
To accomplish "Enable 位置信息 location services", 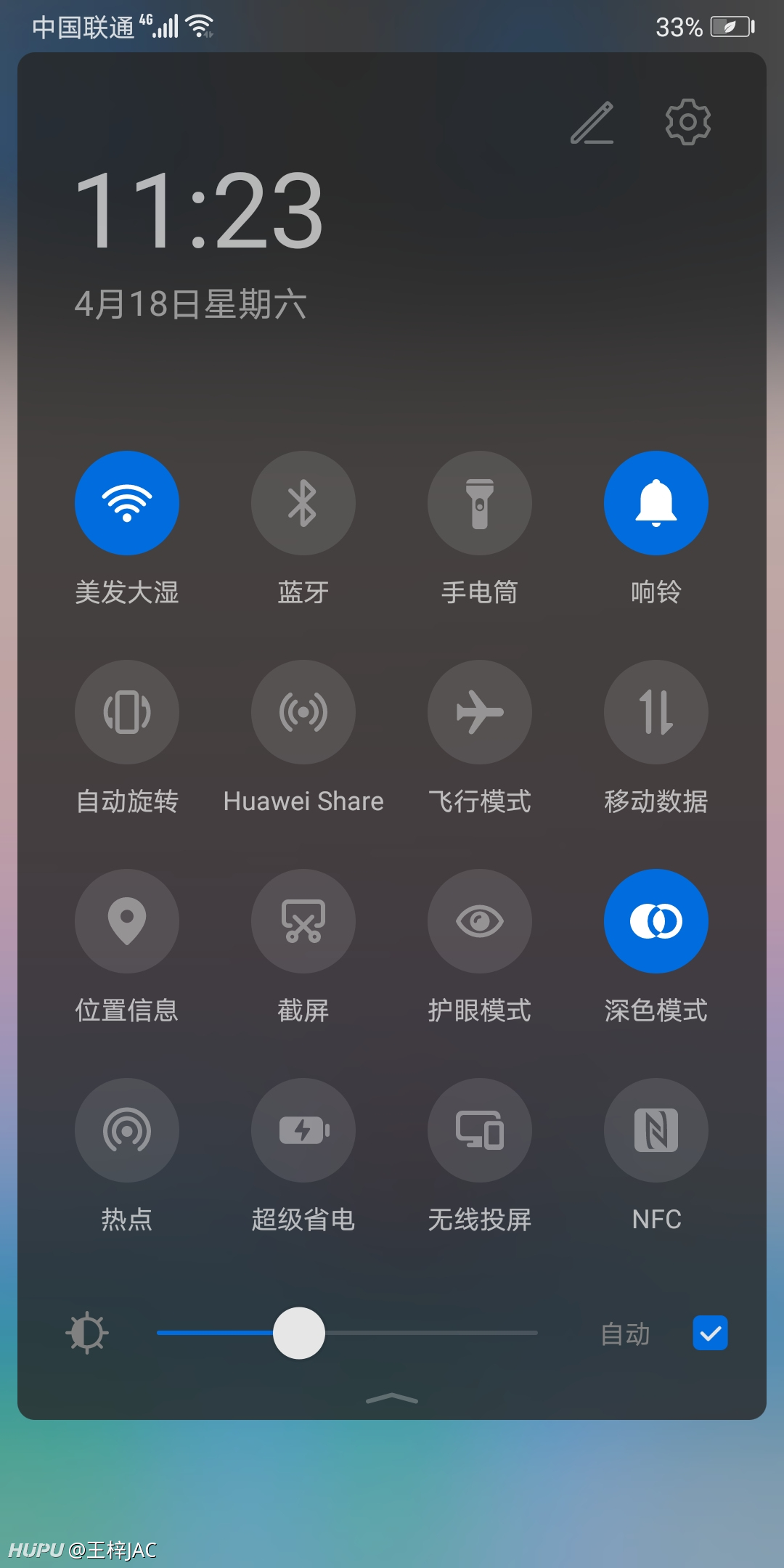I will click(127, 921).
